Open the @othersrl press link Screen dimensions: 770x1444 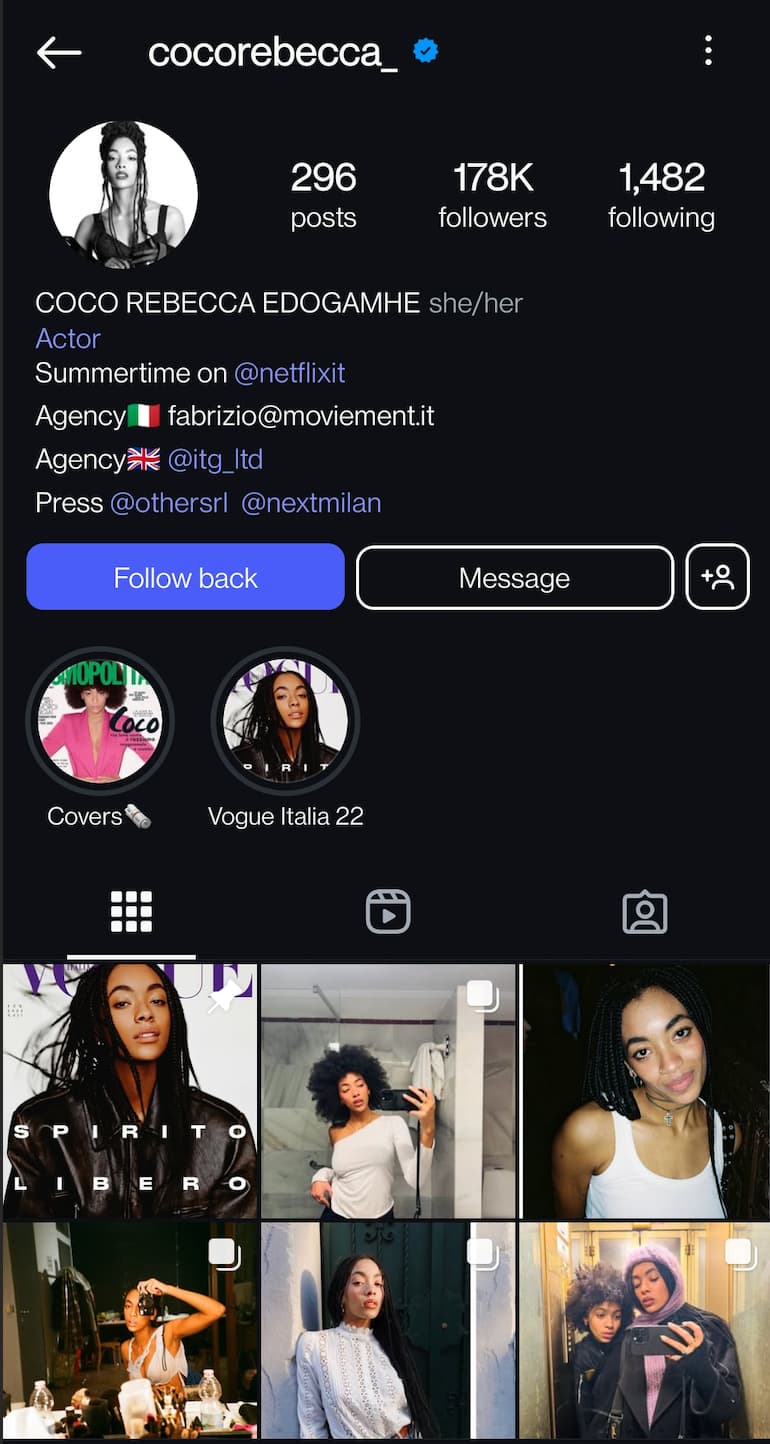point(169,502)
